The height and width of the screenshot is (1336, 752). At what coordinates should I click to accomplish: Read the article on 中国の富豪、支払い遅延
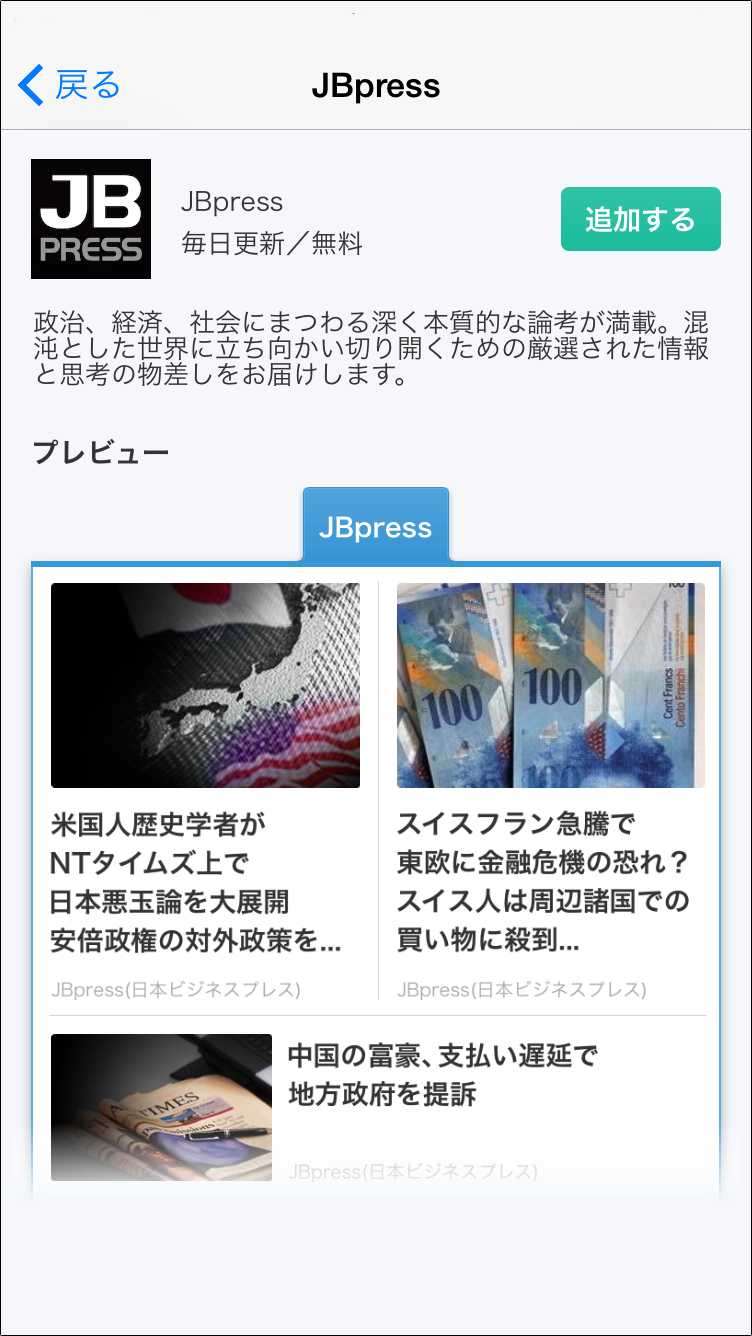point(378,1108)
